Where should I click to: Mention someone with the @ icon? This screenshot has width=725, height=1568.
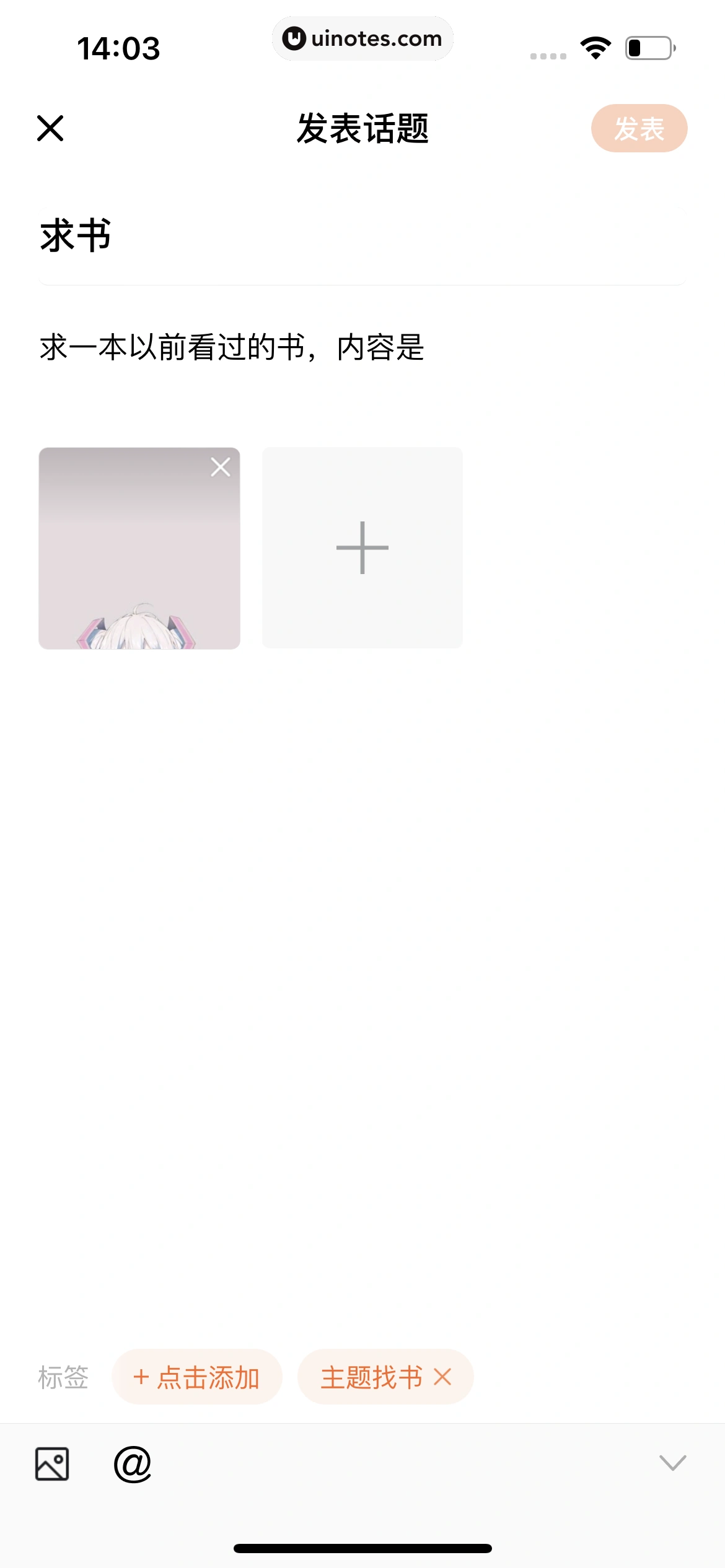[133, 1464]
